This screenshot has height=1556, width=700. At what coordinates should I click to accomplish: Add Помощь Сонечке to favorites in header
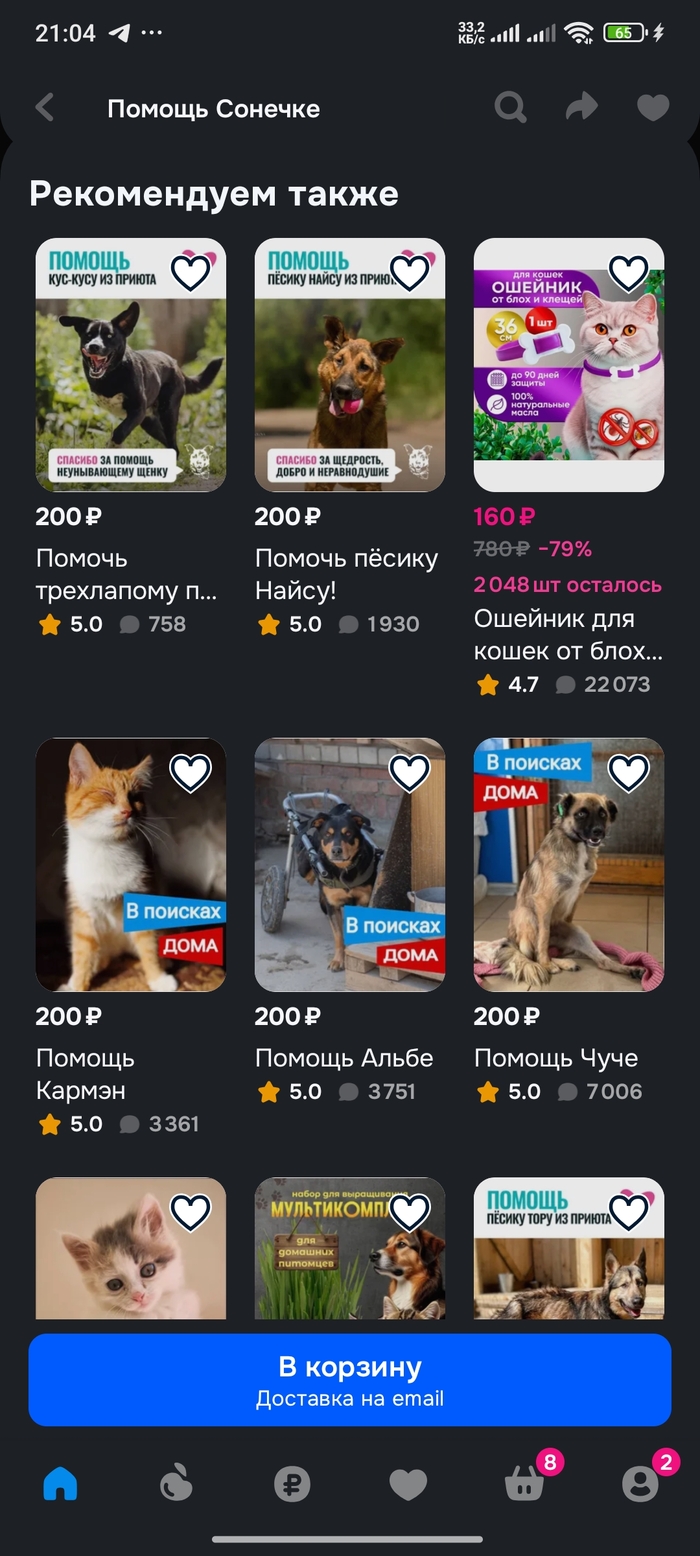(x=653, y=108)
